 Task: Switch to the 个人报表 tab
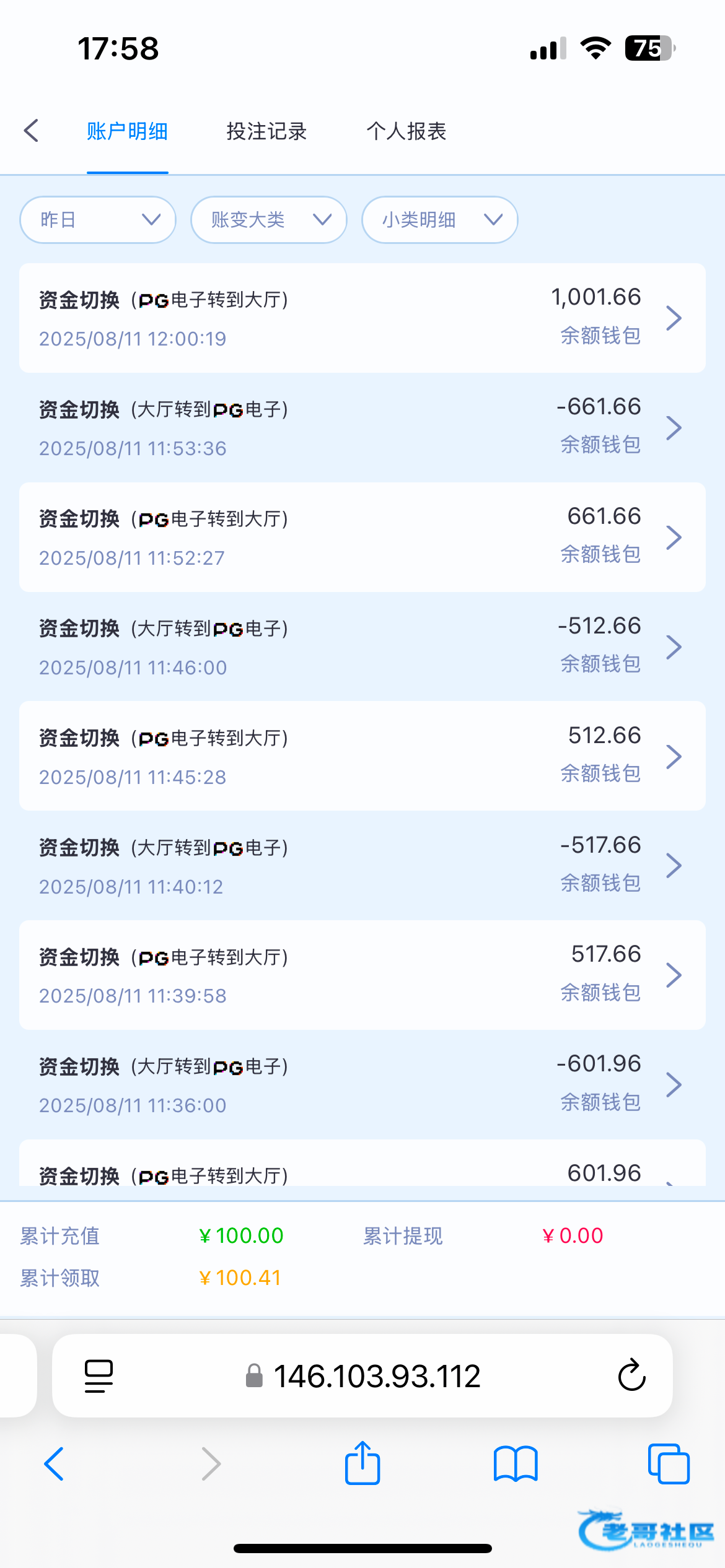(406, 131)
